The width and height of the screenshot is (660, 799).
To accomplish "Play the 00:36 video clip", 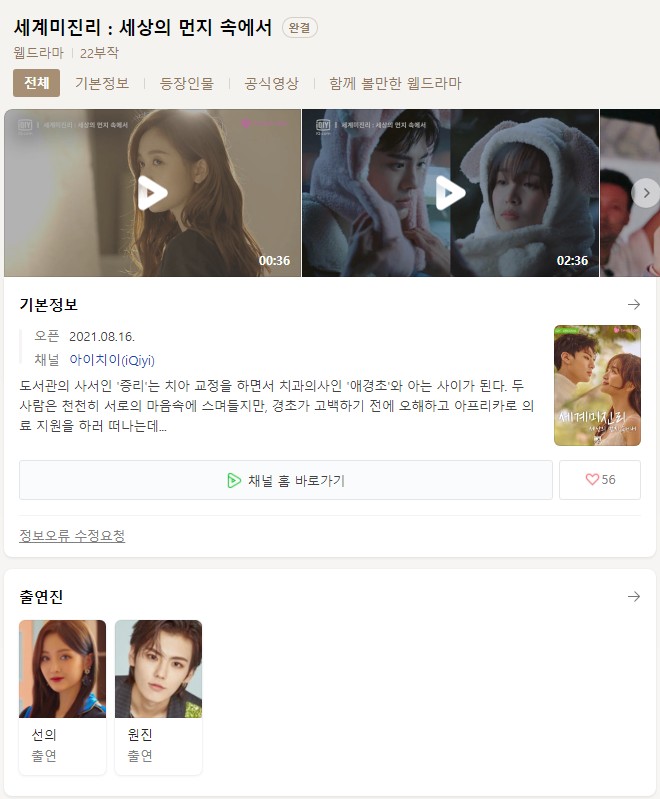I will 152,193.
